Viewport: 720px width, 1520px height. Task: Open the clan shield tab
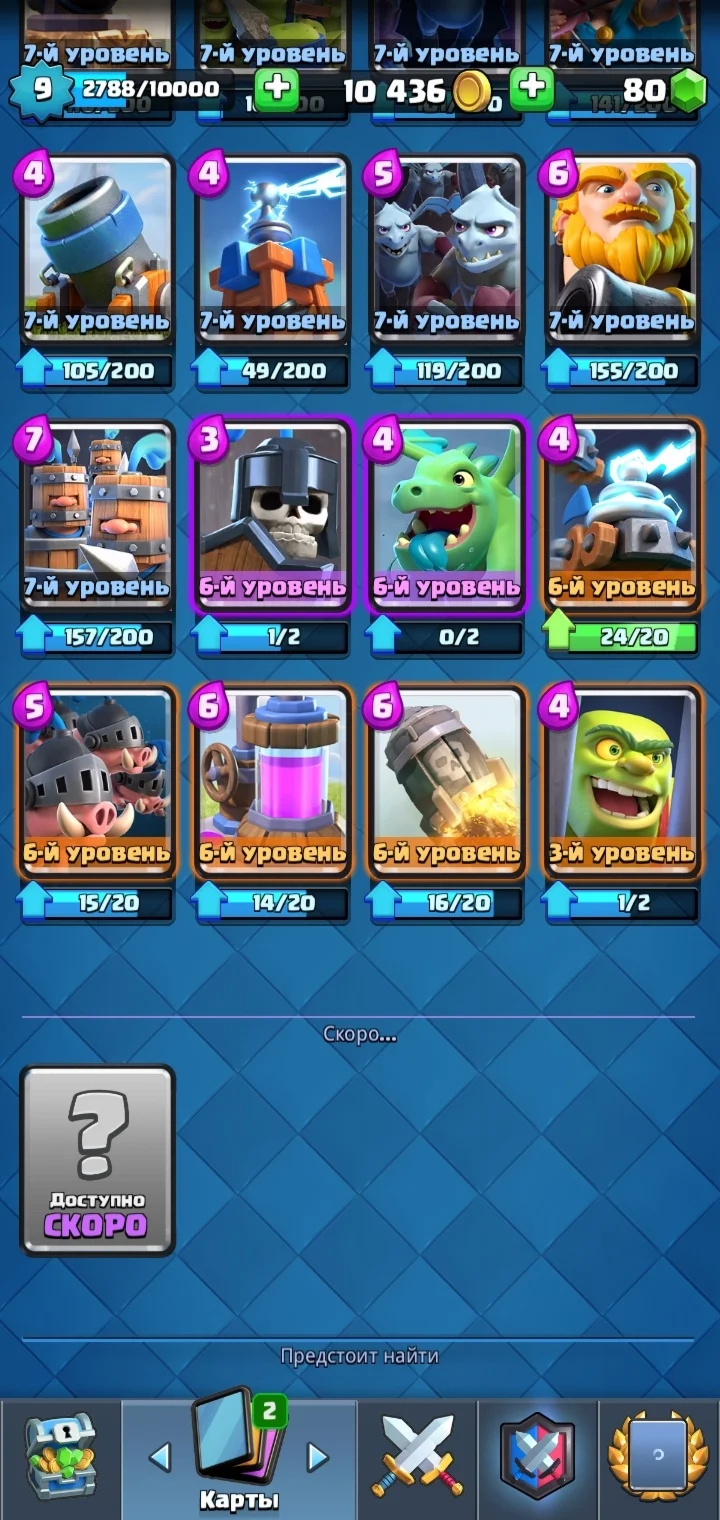(x=537, y=1457)
